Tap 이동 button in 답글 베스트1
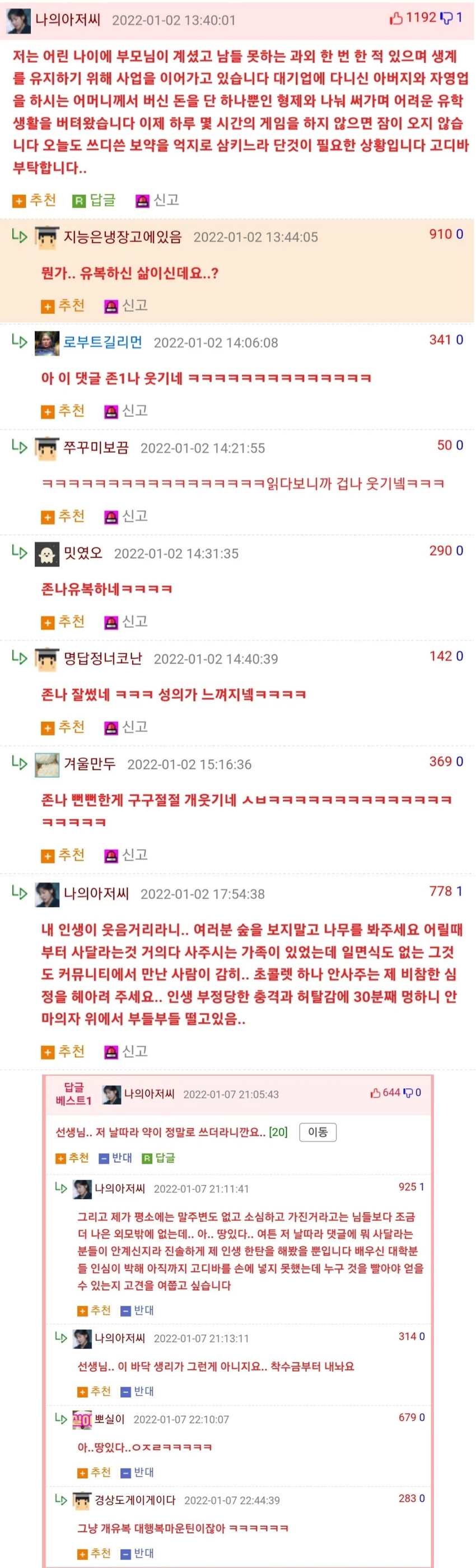476x1568 pixels. 318,1132
